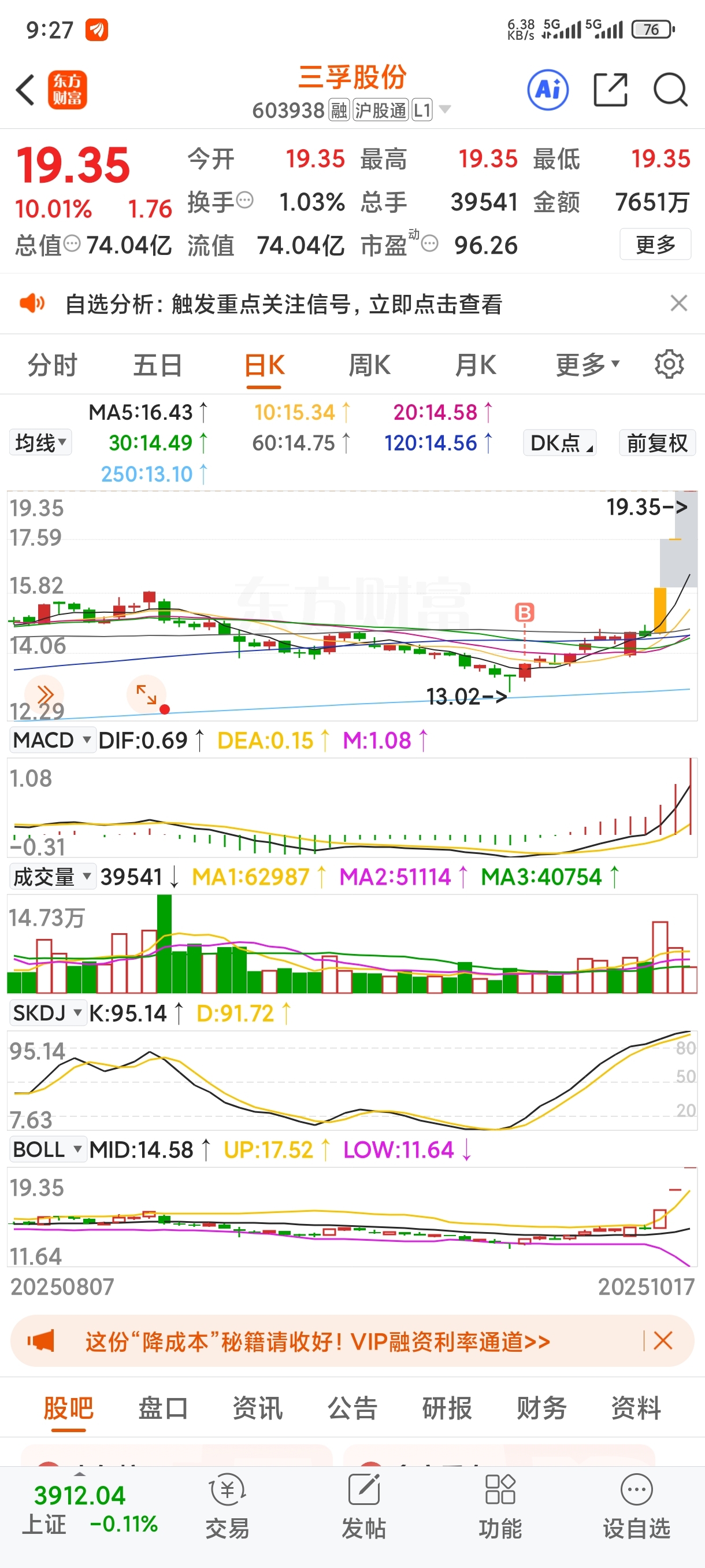Open the search magnifier
The width and height of the screenshot is (705, 1568).
pos(670,90)
